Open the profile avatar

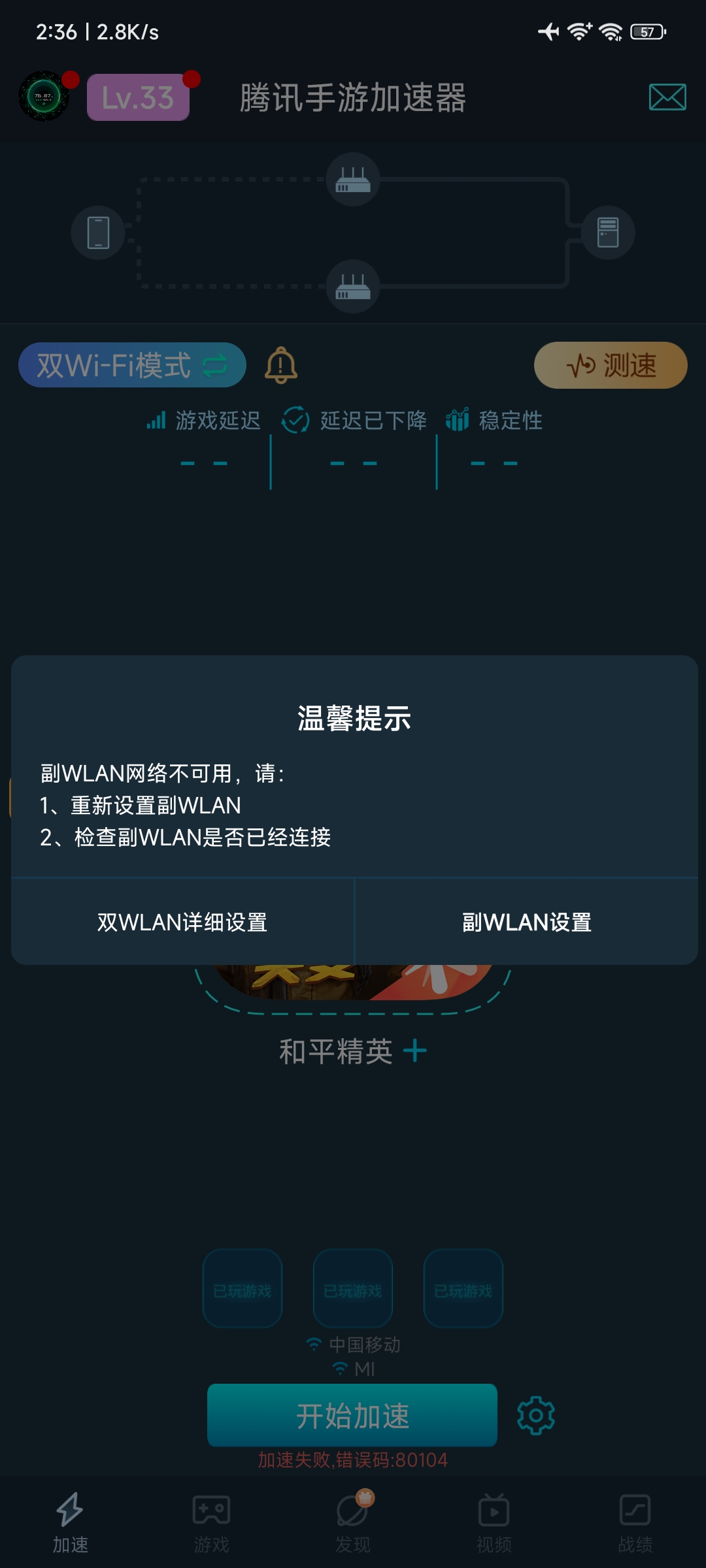coord(44,97)
